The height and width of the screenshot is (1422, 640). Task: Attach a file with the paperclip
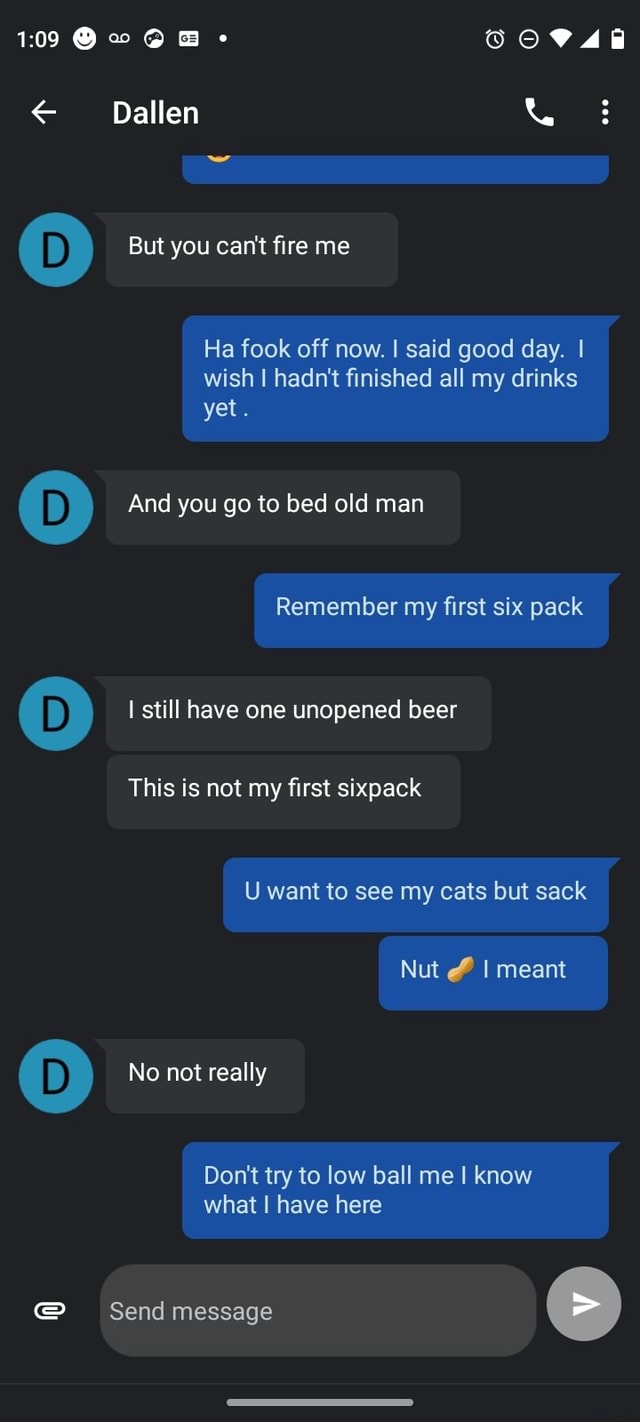50,1310
